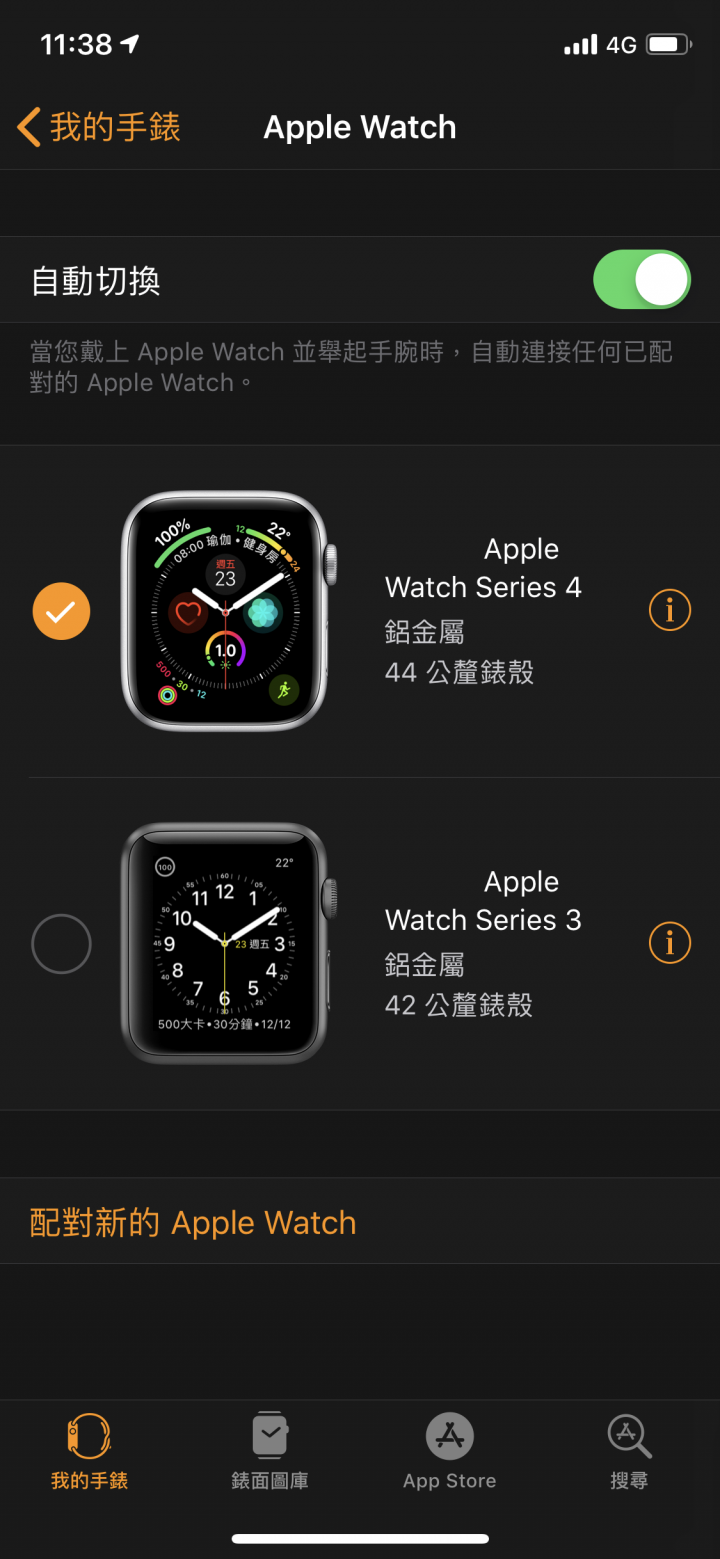The height and width of the screenshot is (1559, 720).
Task: Return via the 我的手錶 back button
Action: 95,127
